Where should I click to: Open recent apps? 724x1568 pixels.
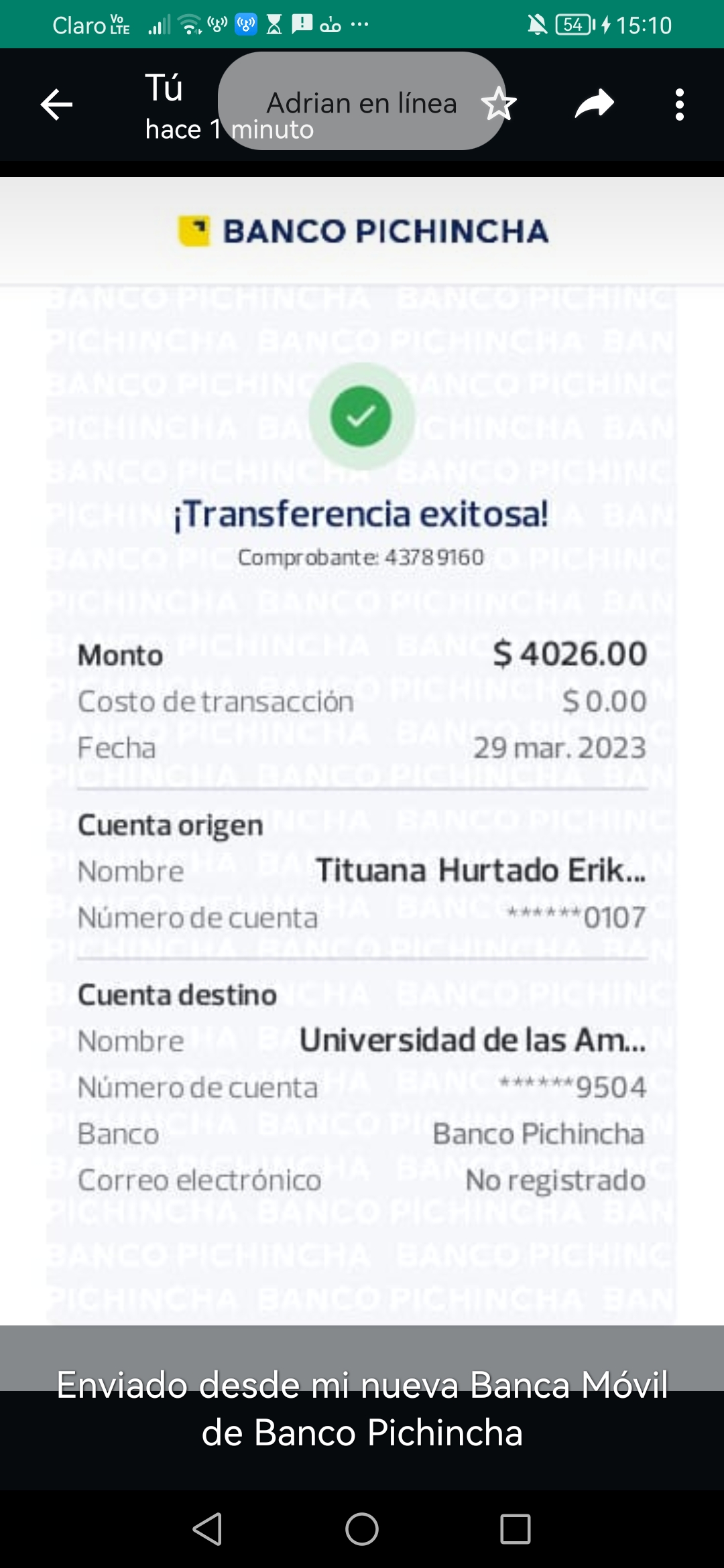515,1529
